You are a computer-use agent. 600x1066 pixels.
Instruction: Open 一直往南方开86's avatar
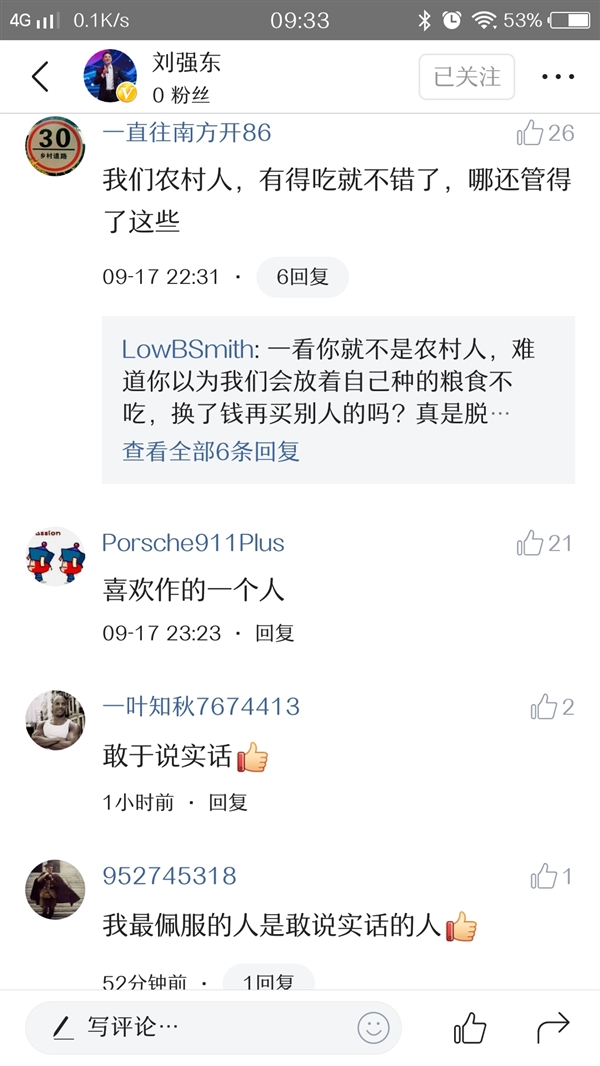tap(55, 146)
